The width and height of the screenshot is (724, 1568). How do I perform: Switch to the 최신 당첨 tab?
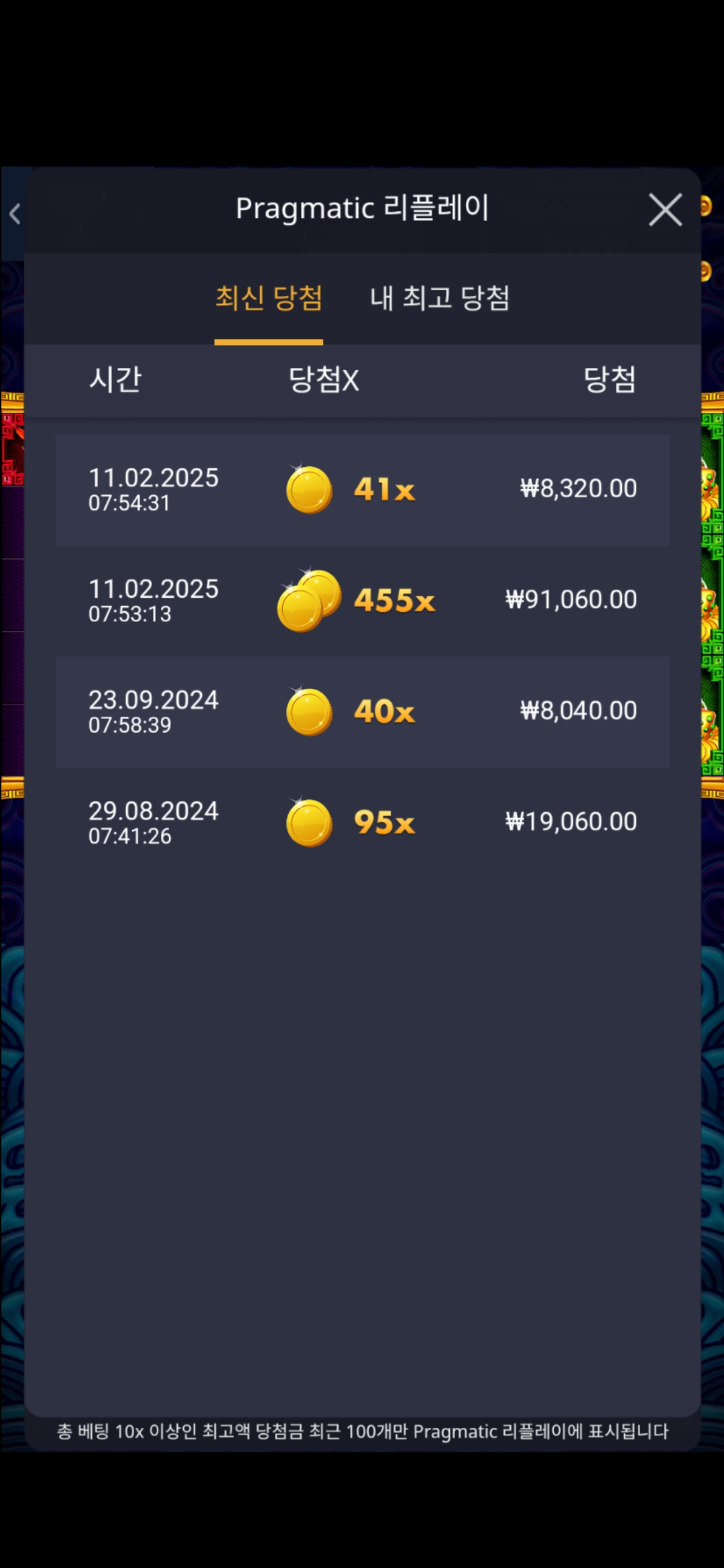(x=269, y=298)
